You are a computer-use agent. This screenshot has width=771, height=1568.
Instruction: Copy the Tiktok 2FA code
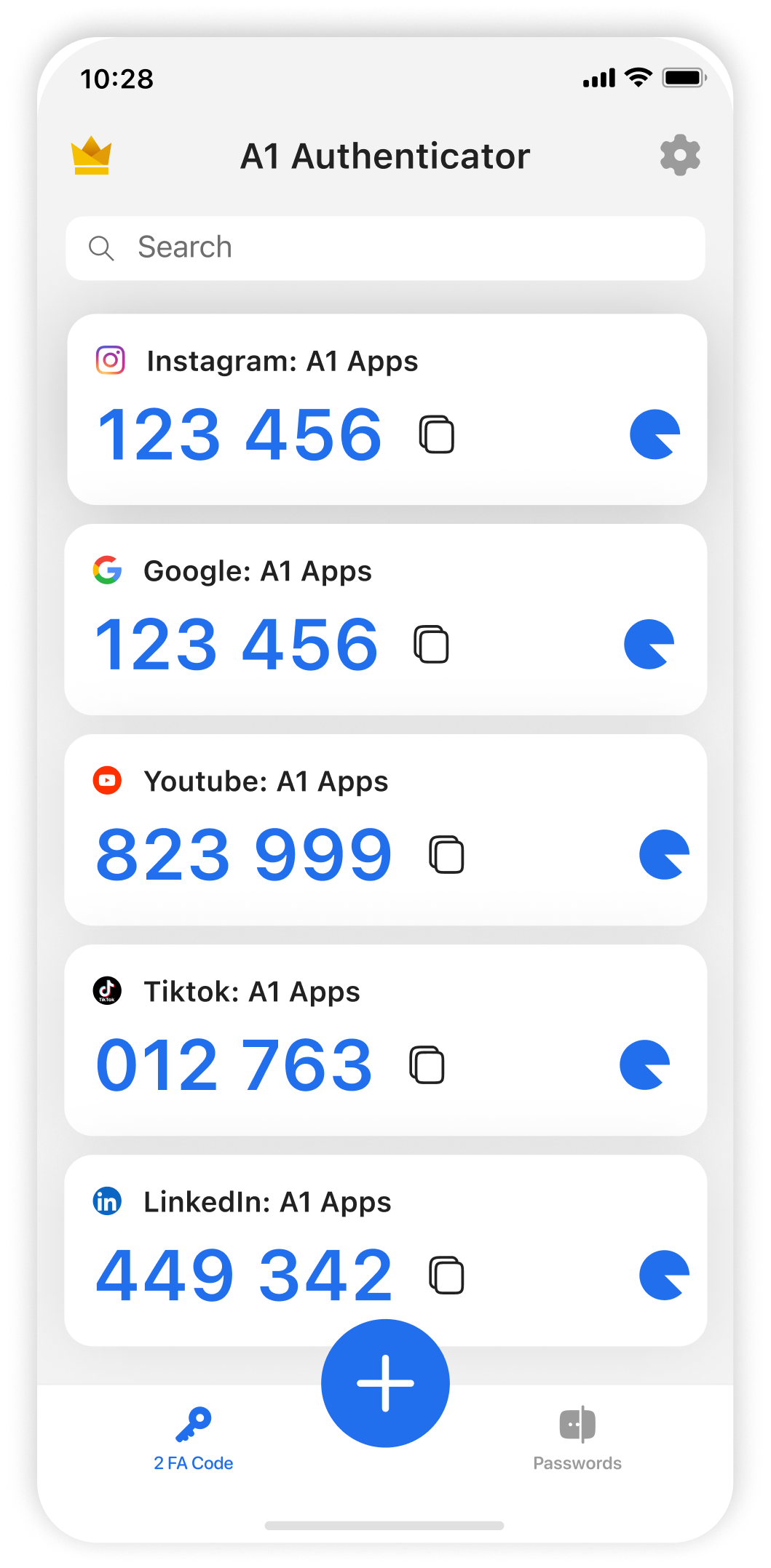pos(428,1064)
